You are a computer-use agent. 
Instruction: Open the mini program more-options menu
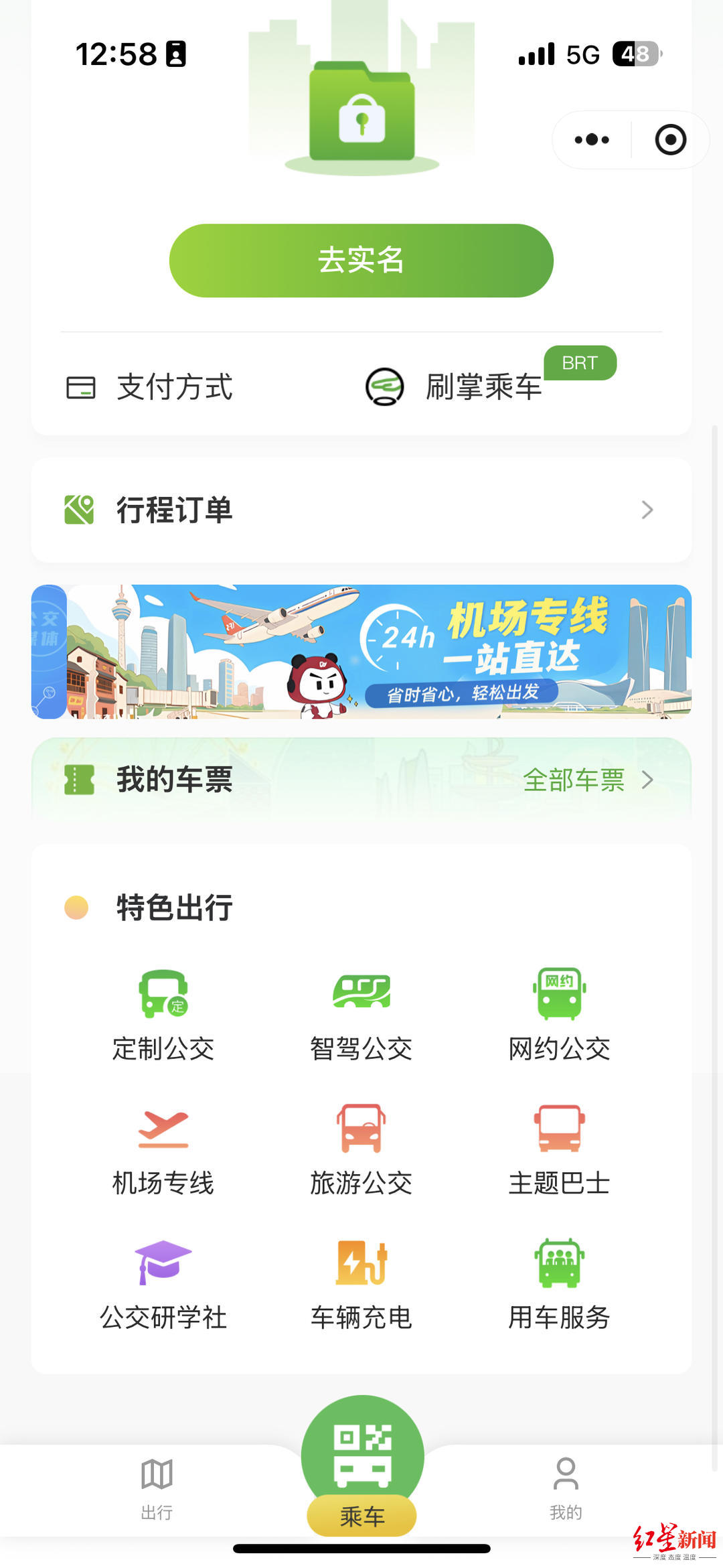pos(592,139)
